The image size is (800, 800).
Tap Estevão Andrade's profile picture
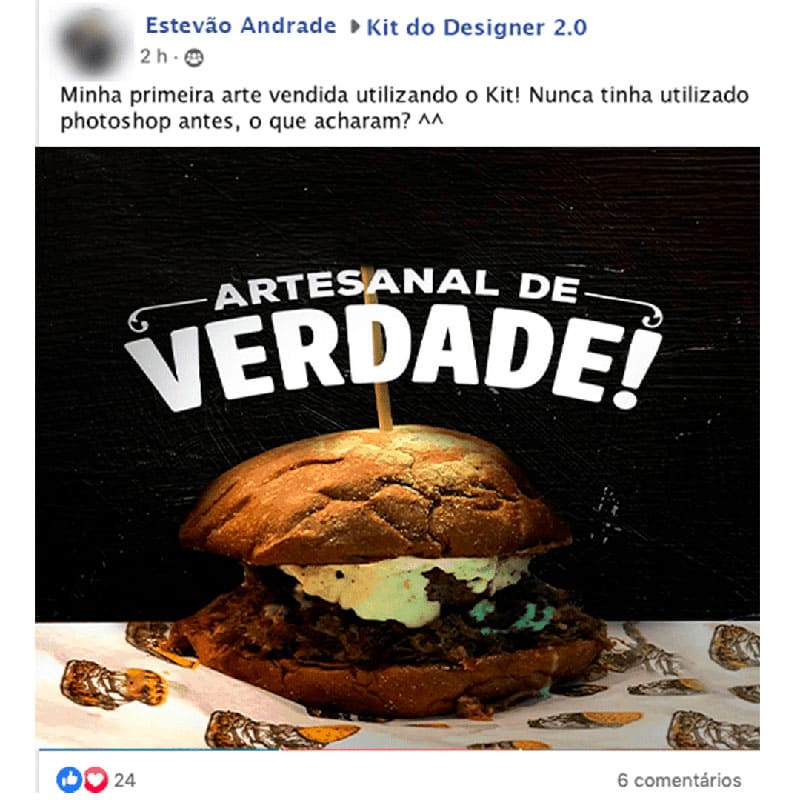pos(91,39)
